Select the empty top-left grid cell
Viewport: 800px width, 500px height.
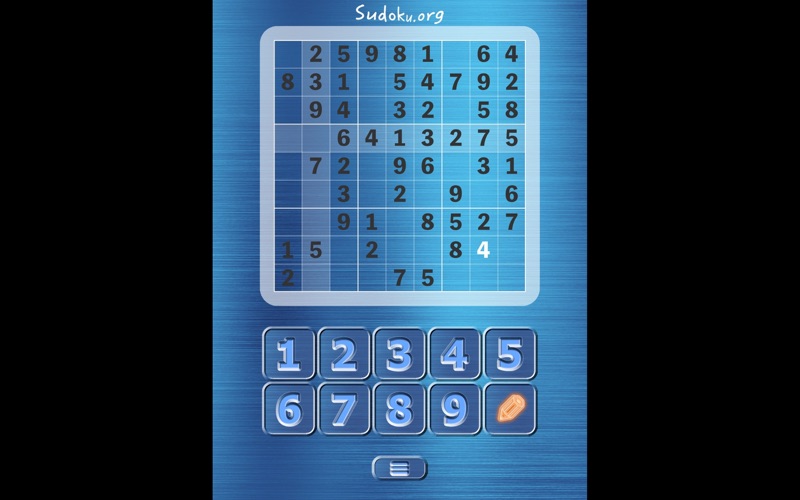click(288, 54)
